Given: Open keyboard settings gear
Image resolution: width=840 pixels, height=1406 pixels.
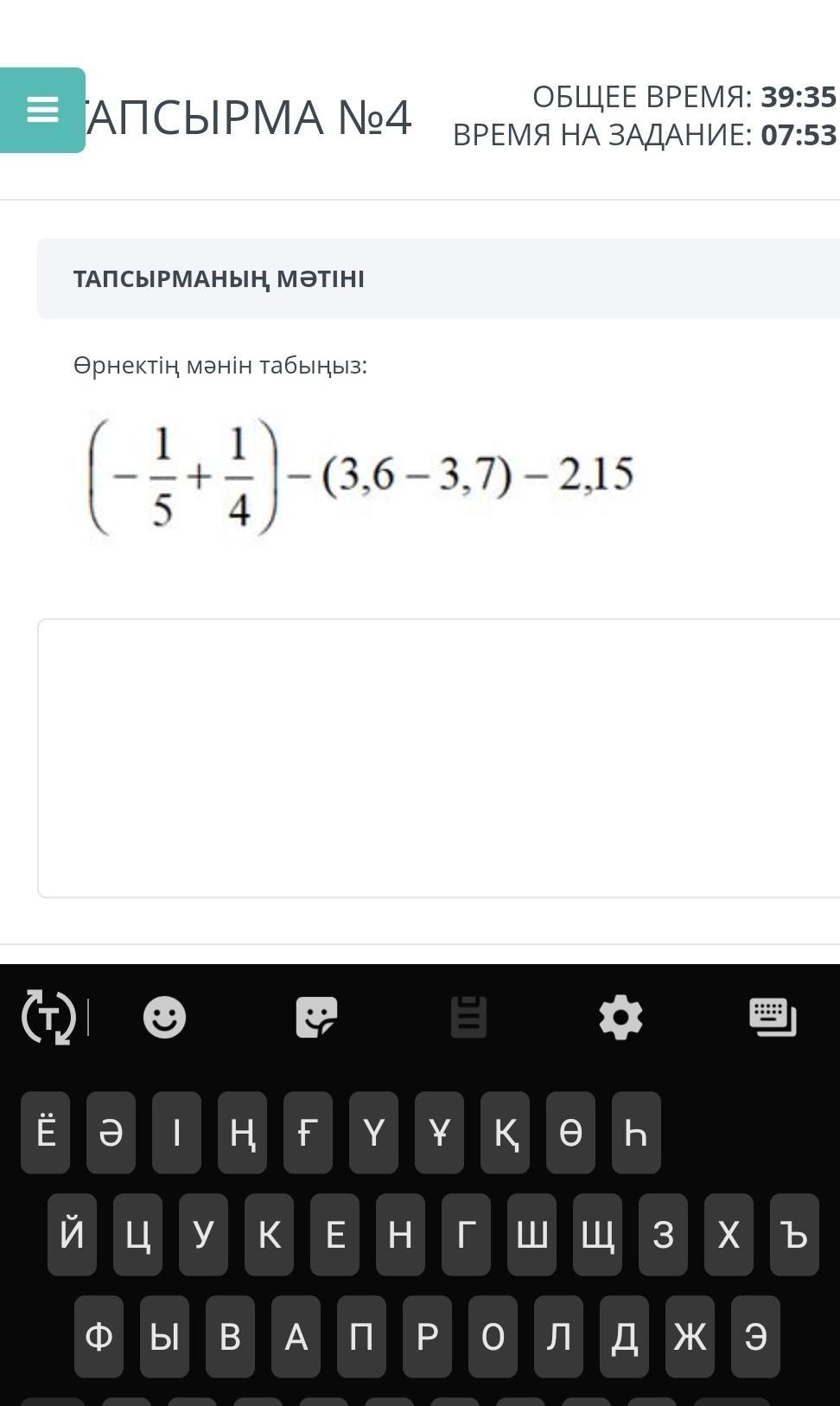Looking at the screenshot, I should coord(620,1017).
